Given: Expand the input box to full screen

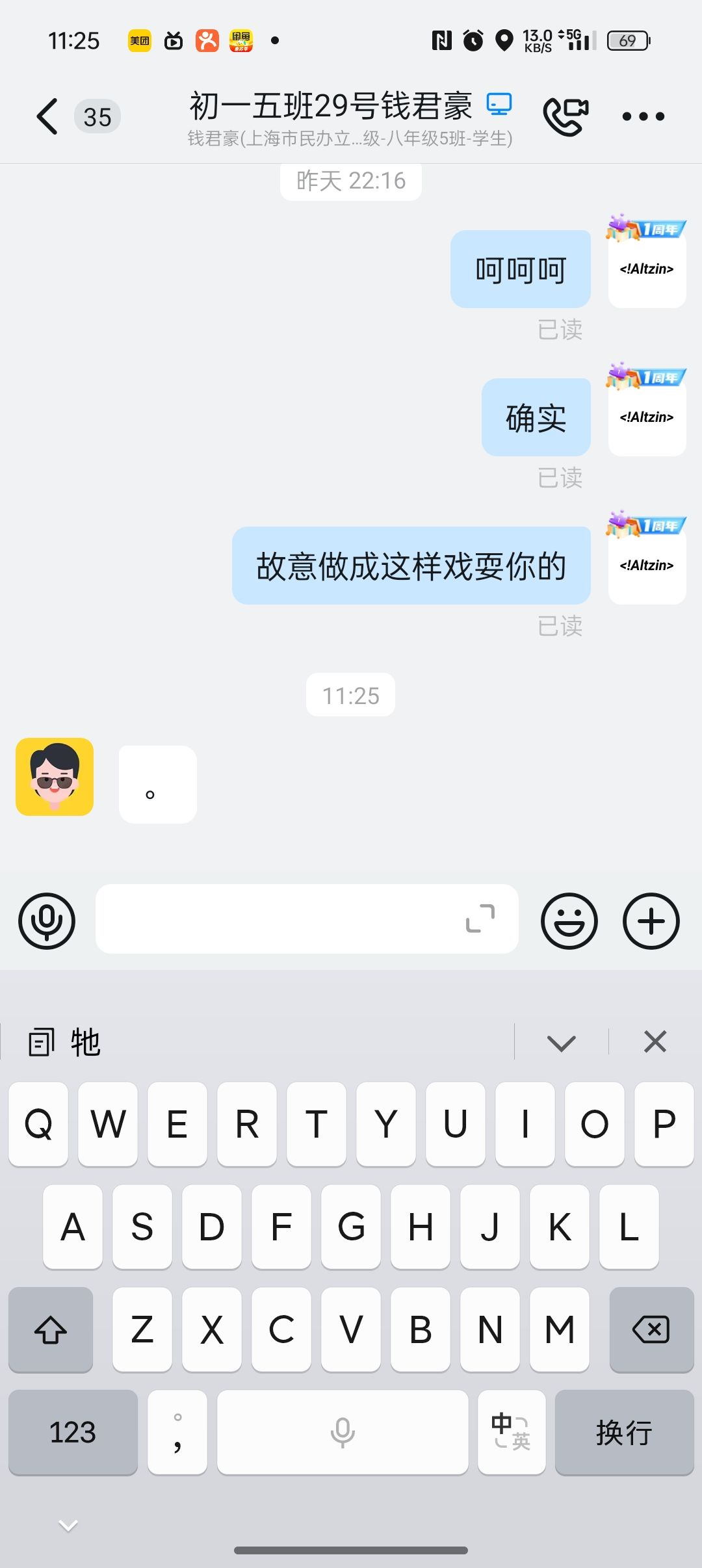Looking at the screenshot, I should coord(480,919).
